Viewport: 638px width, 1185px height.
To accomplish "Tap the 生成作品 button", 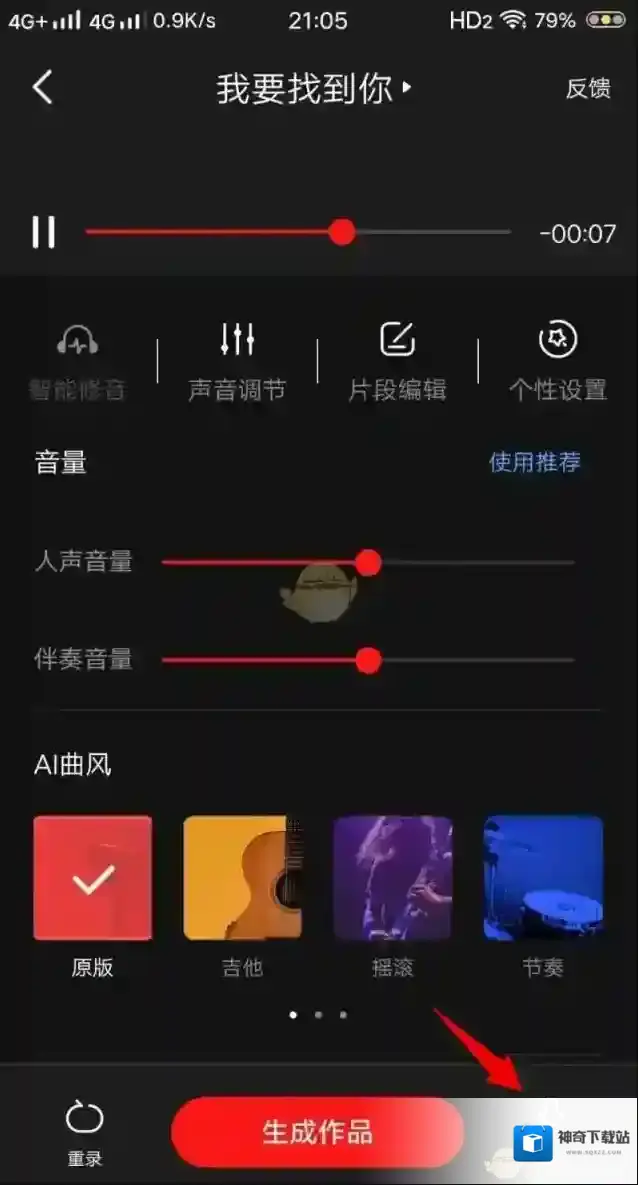I will tap(317, 1132).
